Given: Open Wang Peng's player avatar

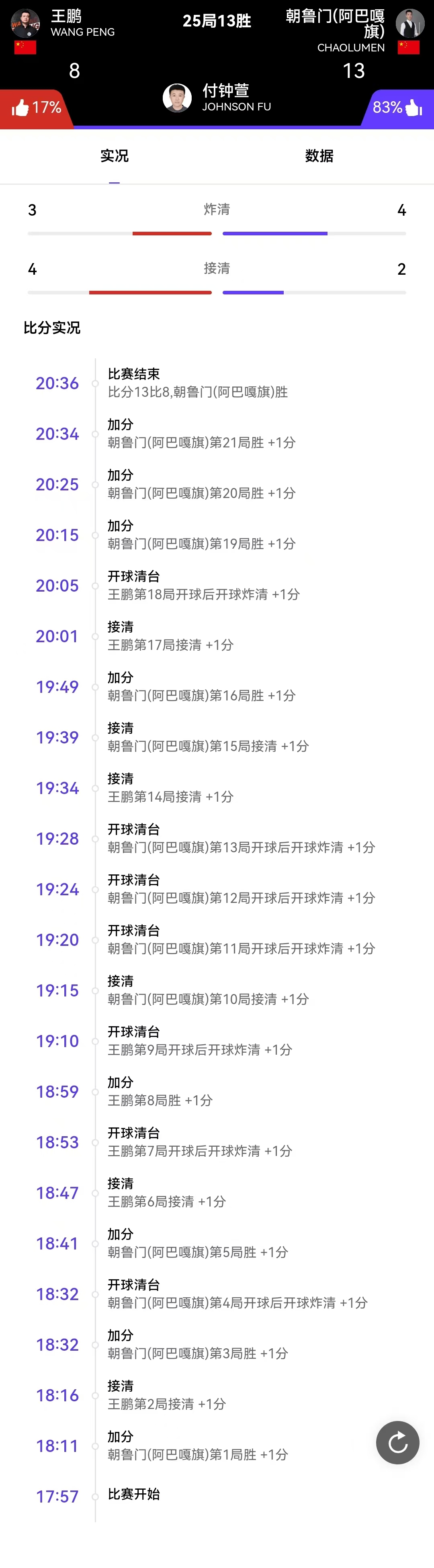Looking at the screenshot, I should coord(26,23).
